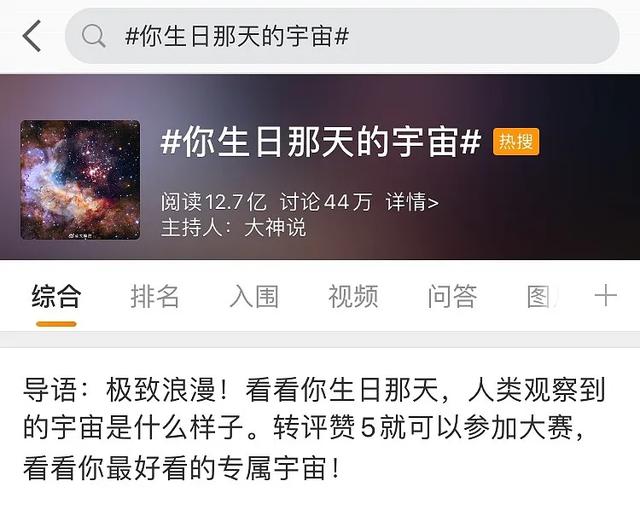
Task: Tap the search box with #你生日那天的宇宙#
Action: [x=340, y=36]
